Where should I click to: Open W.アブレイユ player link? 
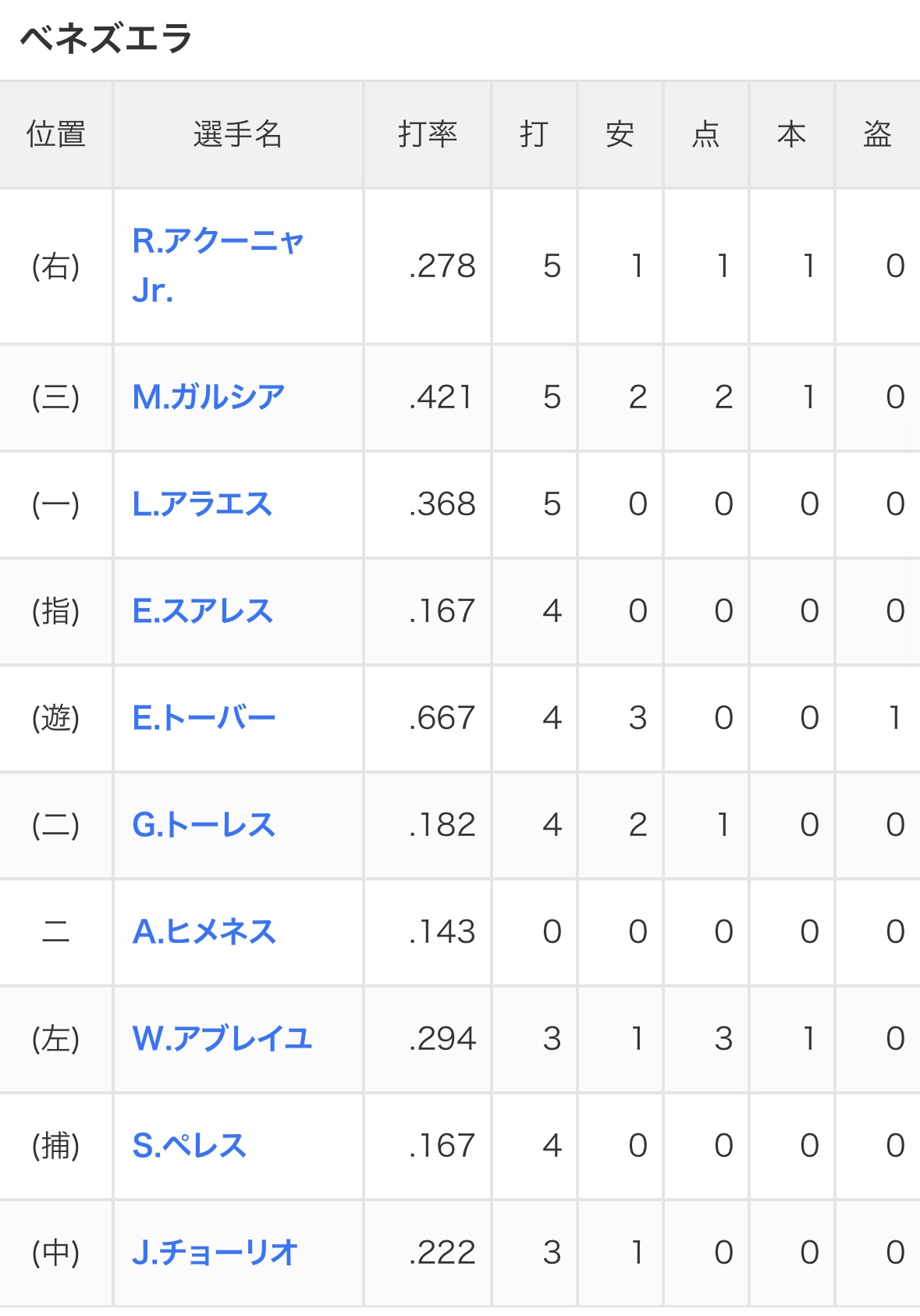[222, 1039]
